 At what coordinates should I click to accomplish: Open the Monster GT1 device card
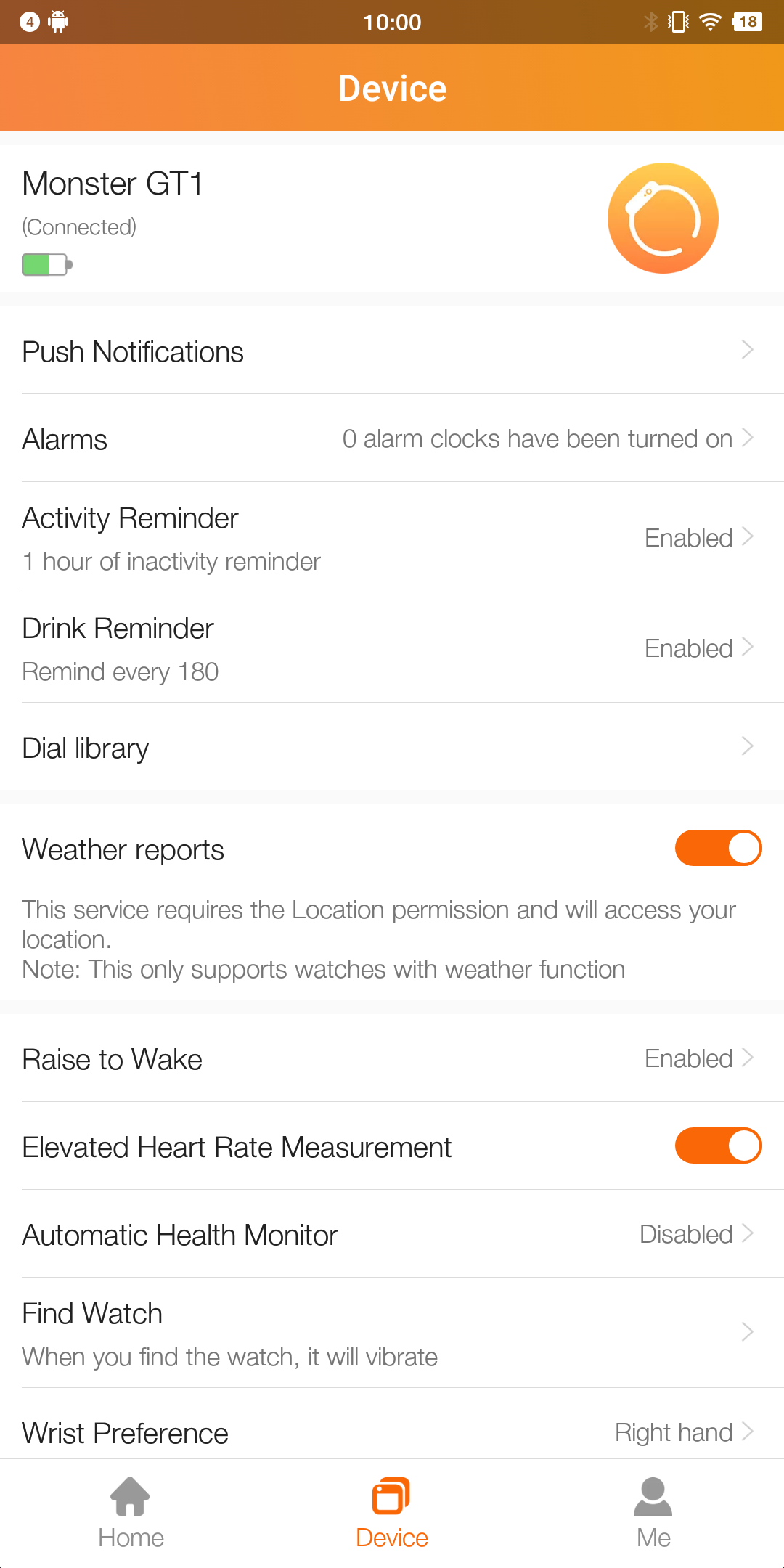[392, 219]
